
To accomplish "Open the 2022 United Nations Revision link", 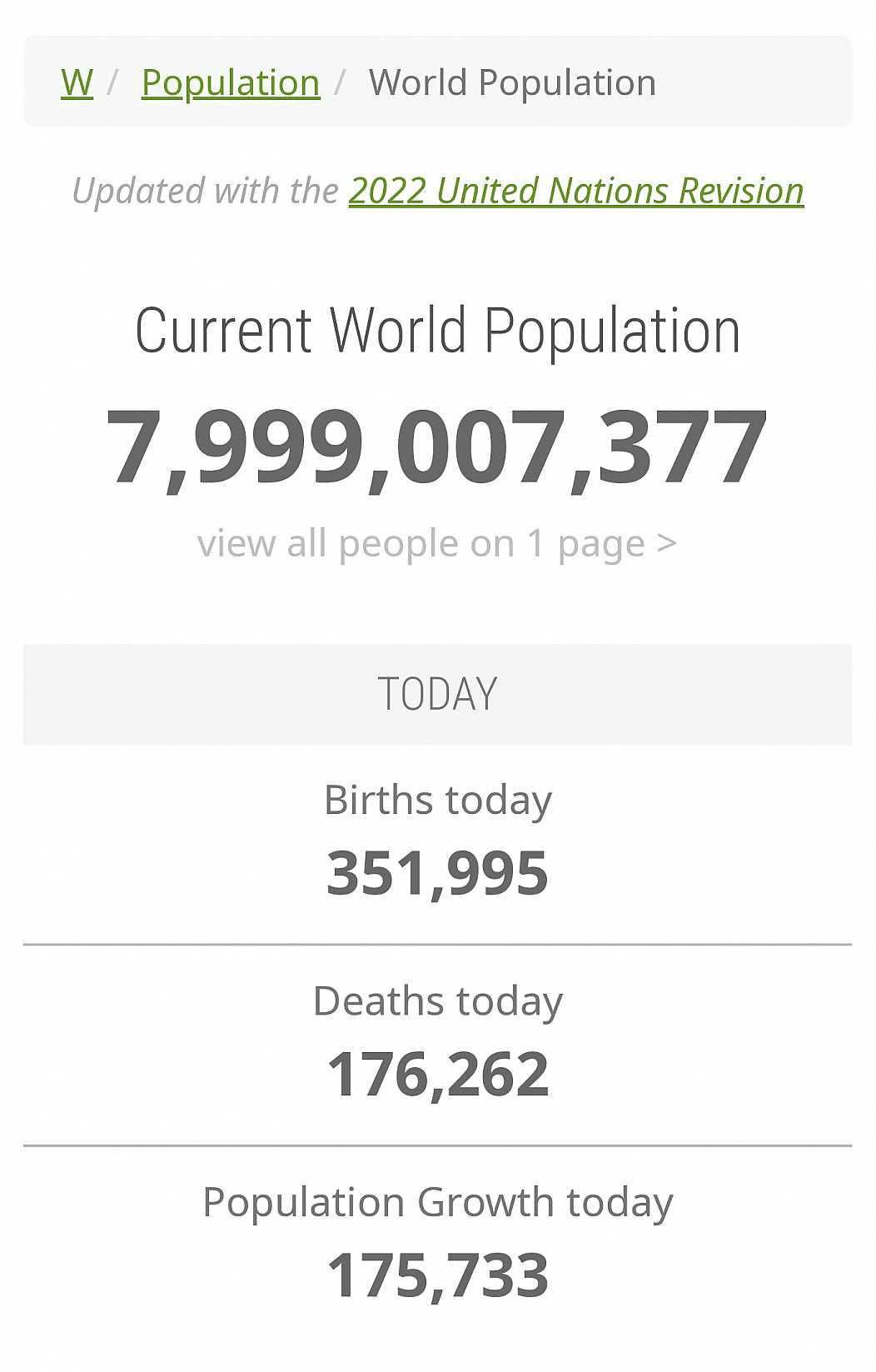I will click(576, 191).
